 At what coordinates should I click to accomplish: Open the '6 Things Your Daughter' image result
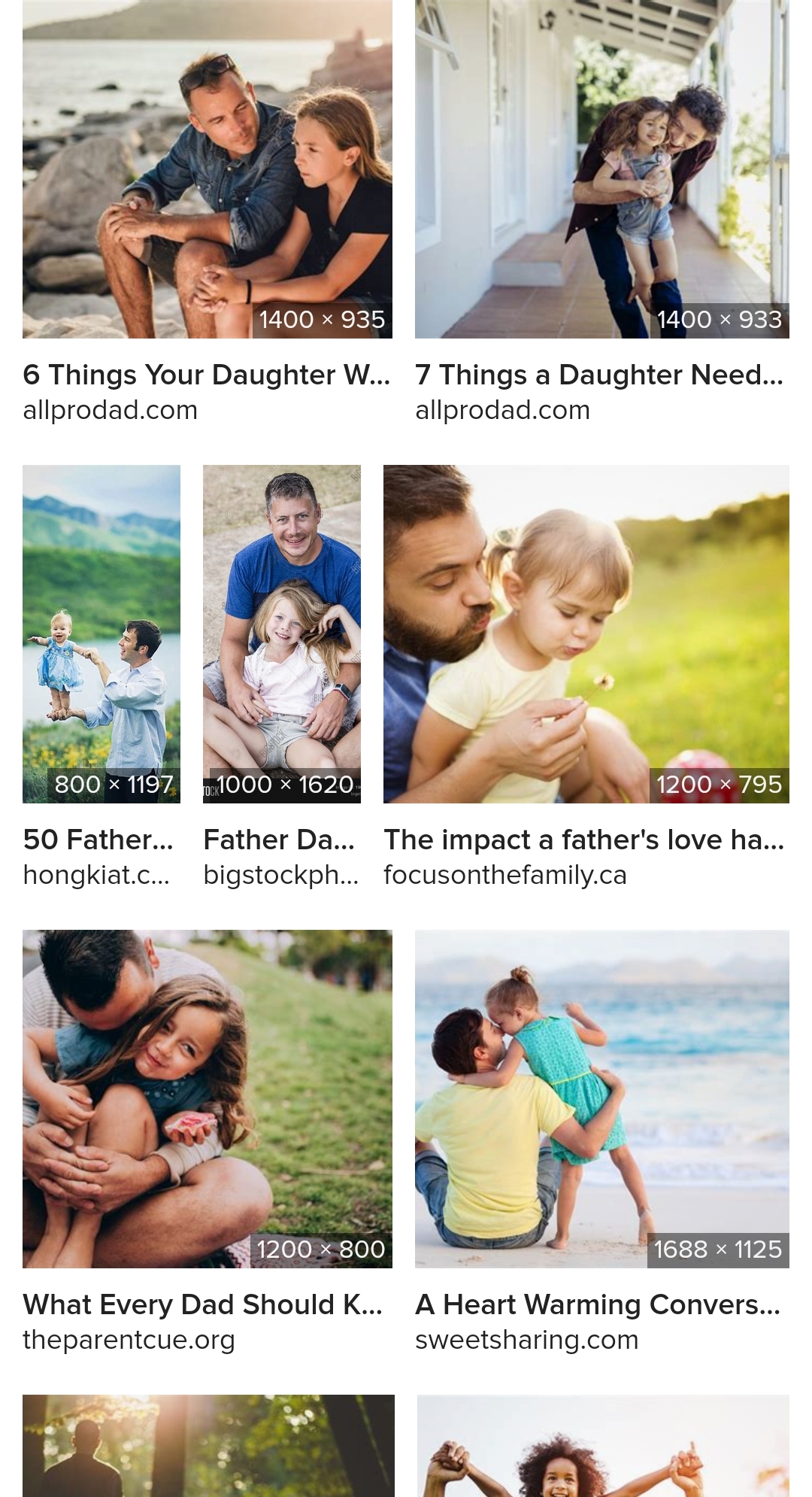(x=208, y=169)
